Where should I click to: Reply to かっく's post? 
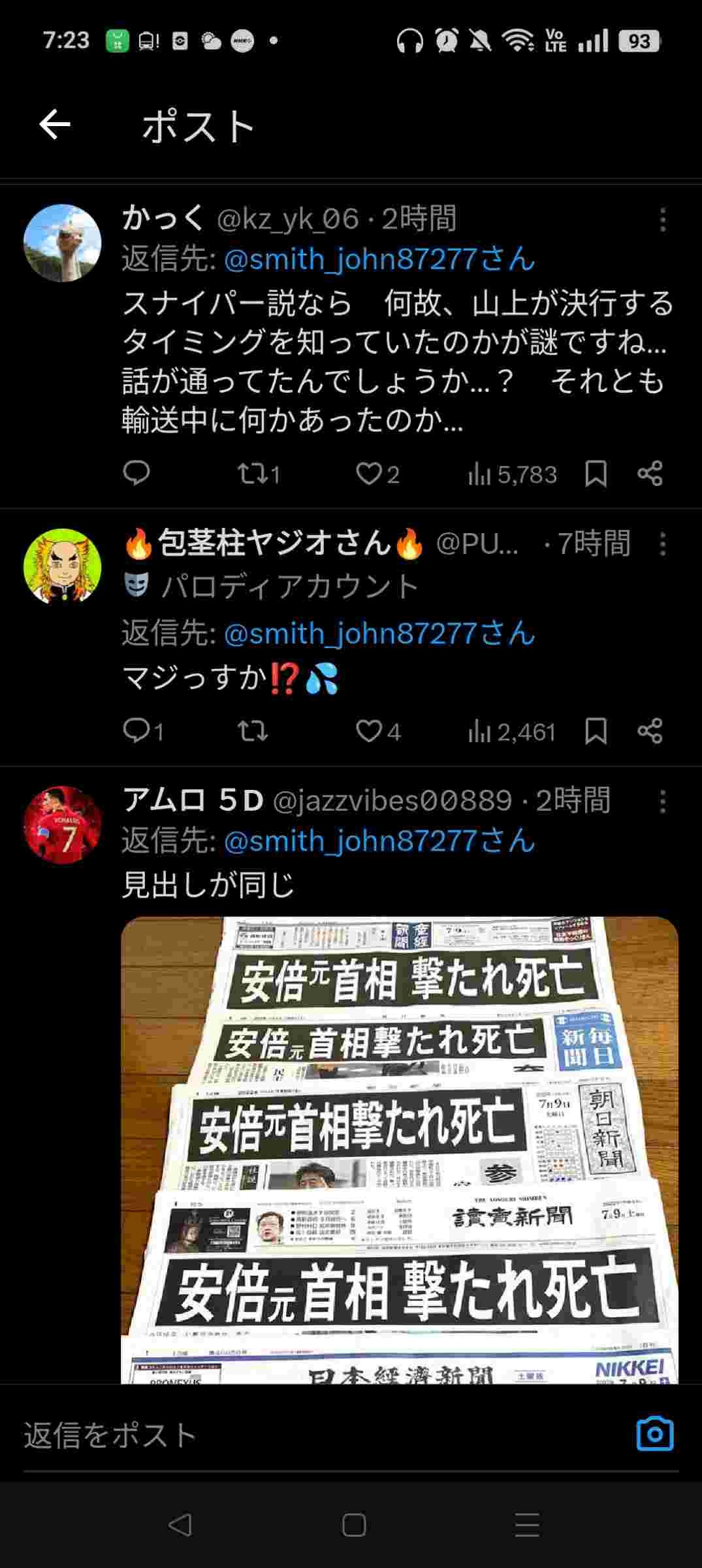point(136,473)
